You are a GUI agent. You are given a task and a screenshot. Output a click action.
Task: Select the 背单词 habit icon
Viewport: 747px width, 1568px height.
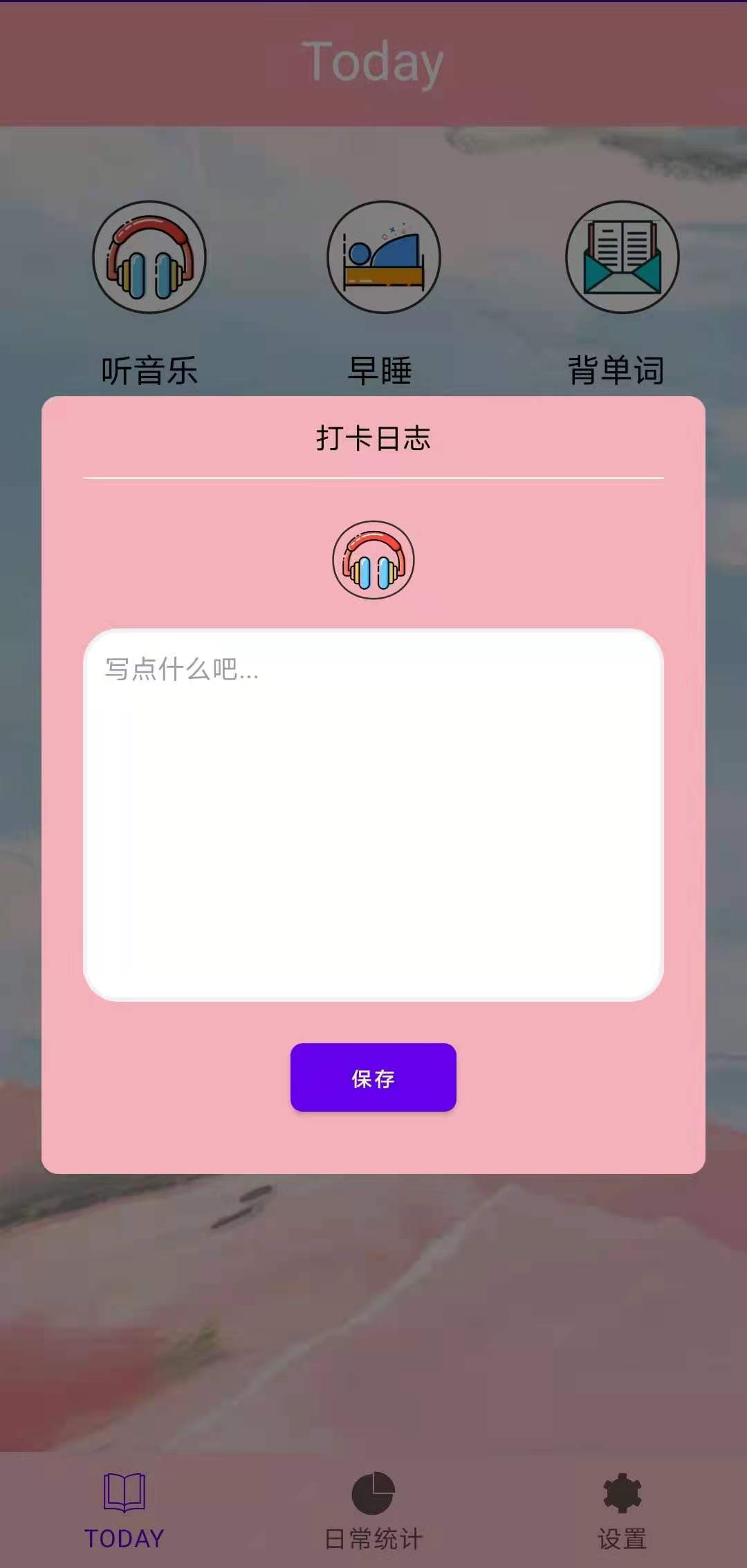pyautogui.click(x=622, y=257)
